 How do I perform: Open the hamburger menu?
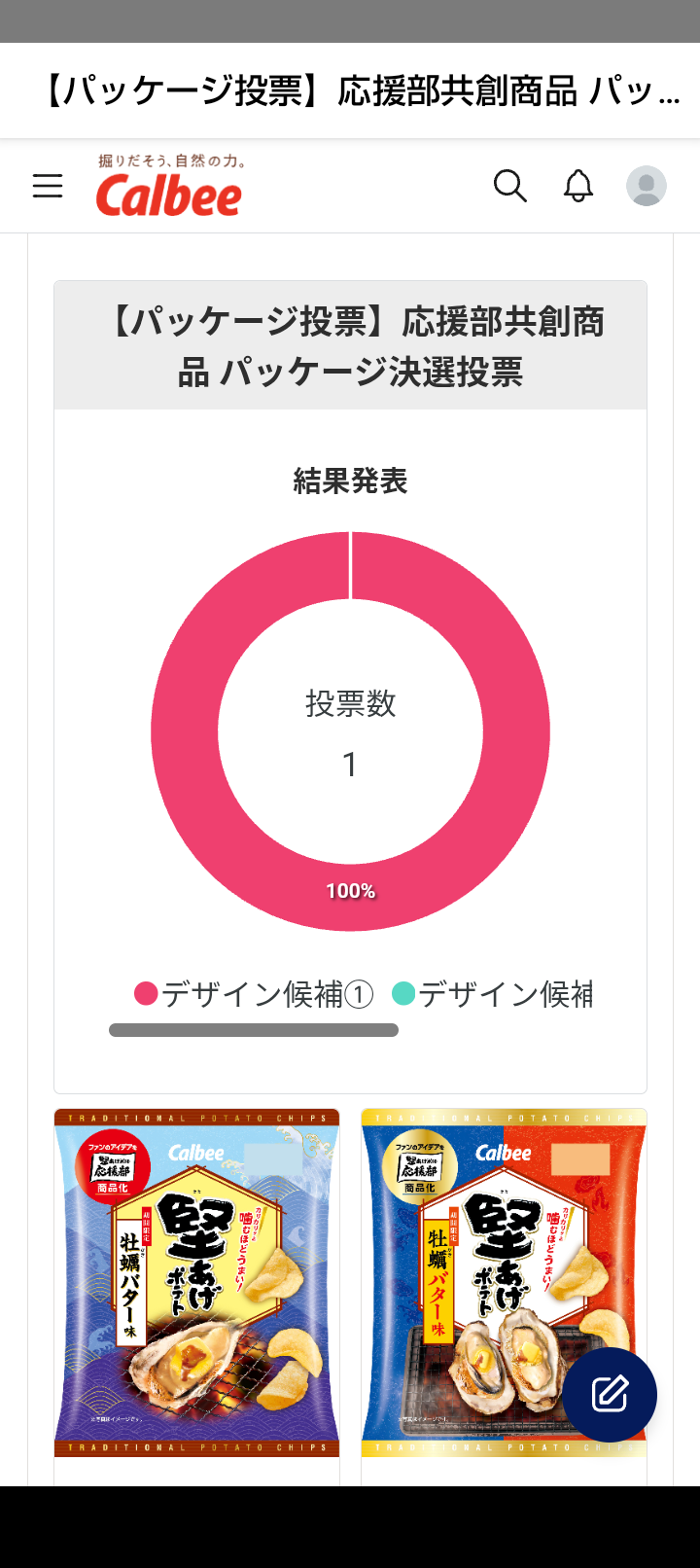tap(48, 186)
